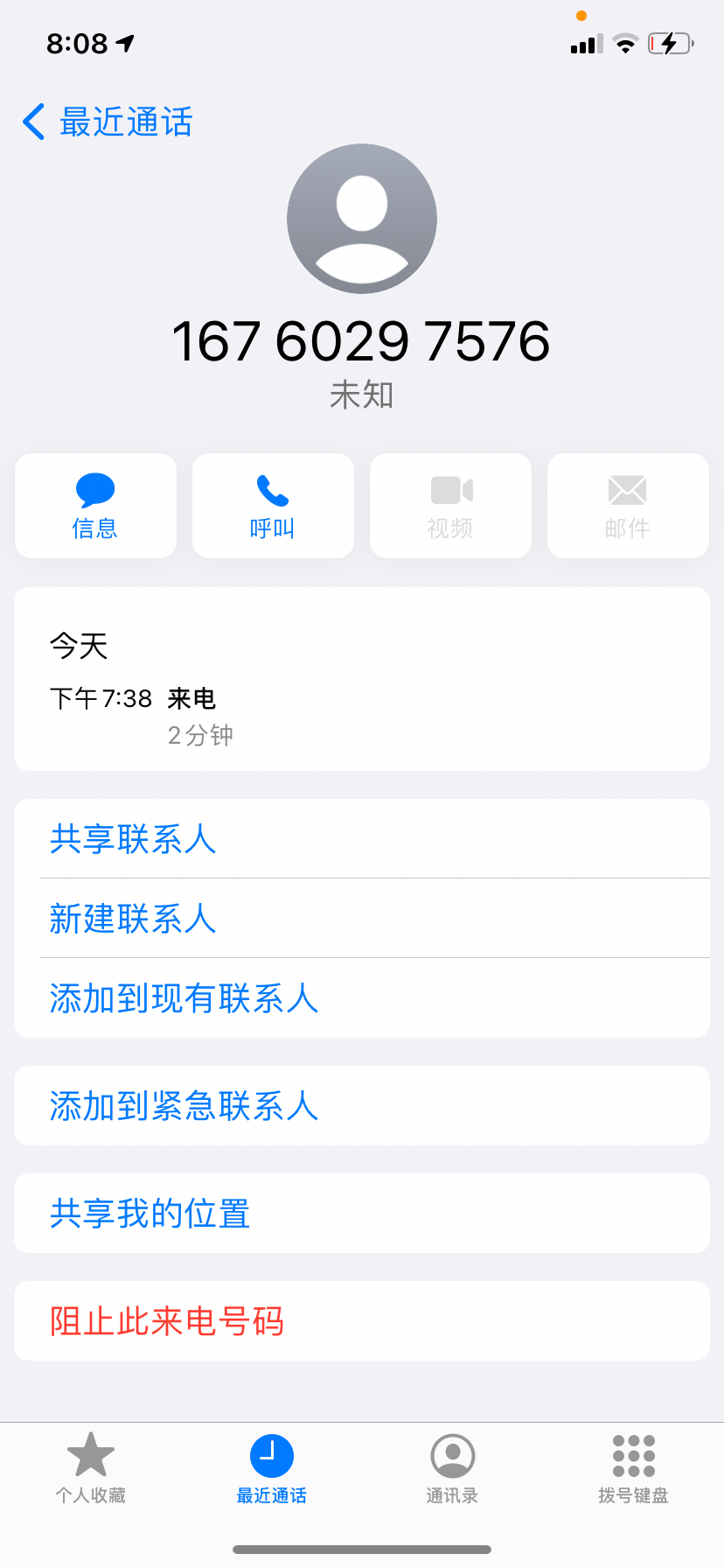Open the 拨号键盘 tab
724x1568 pixels.
[x=633, y=1468]
